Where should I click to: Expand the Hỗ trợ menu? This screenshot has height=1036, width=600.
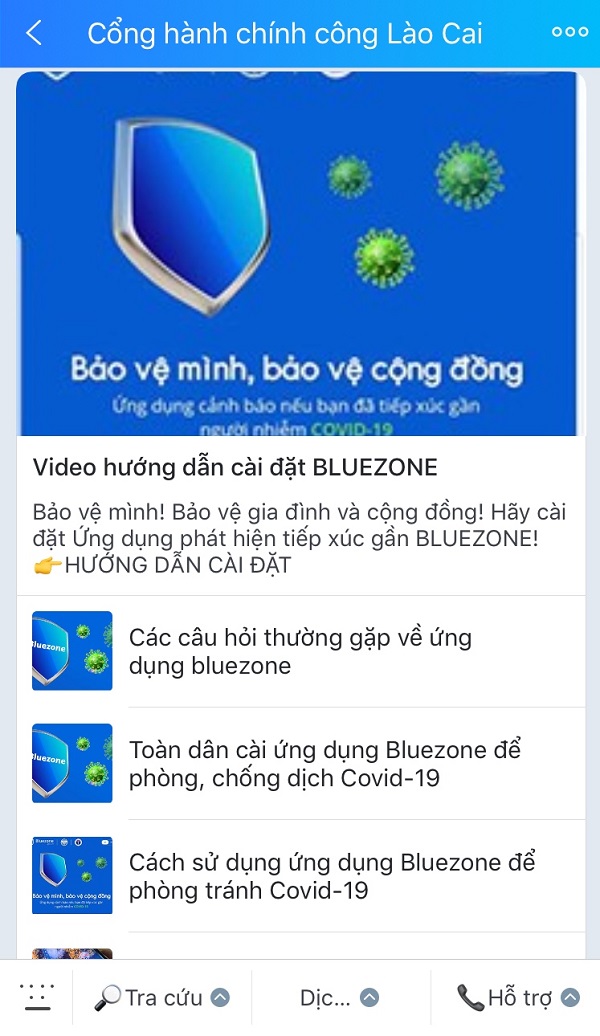coord(517,997)
